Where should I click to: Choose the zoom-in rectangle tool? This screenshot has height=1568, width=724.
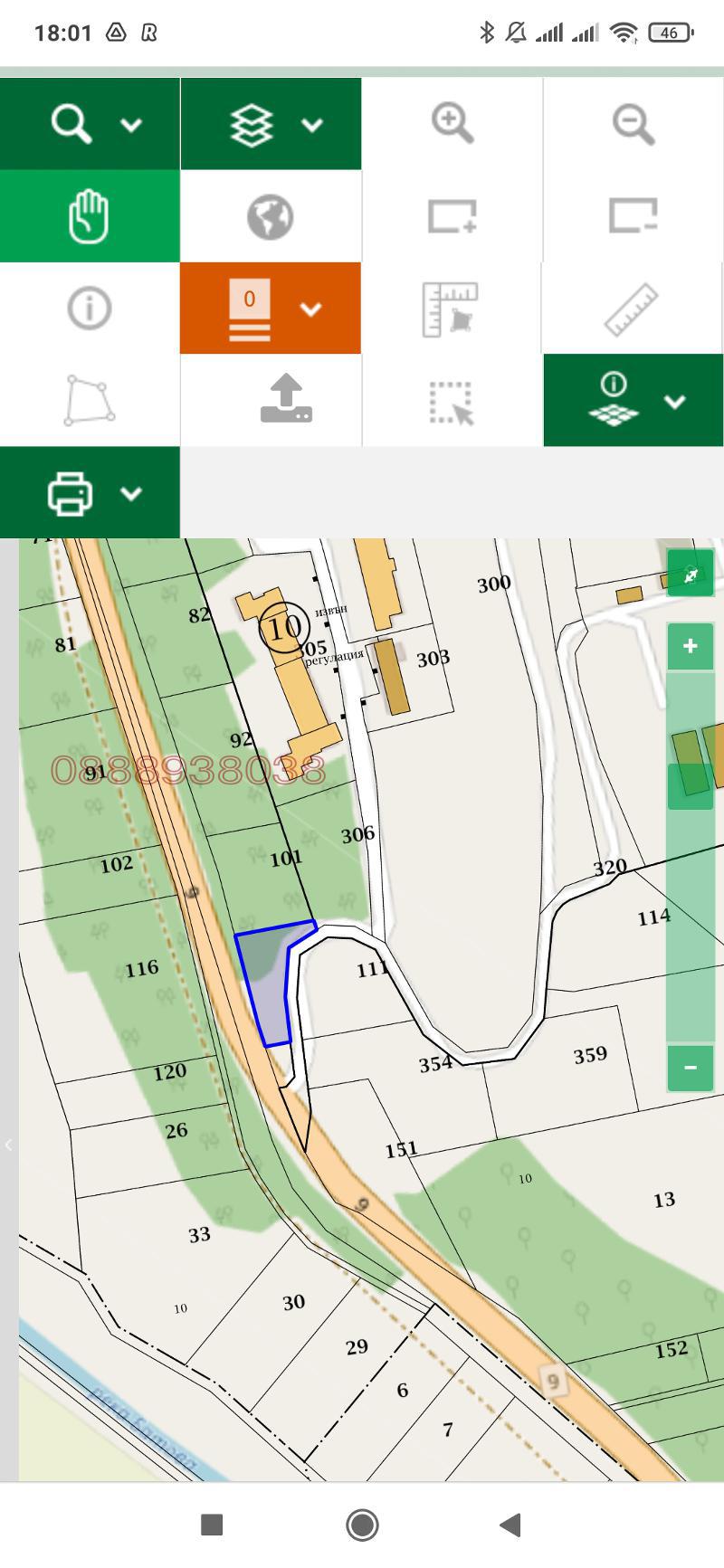452,217
